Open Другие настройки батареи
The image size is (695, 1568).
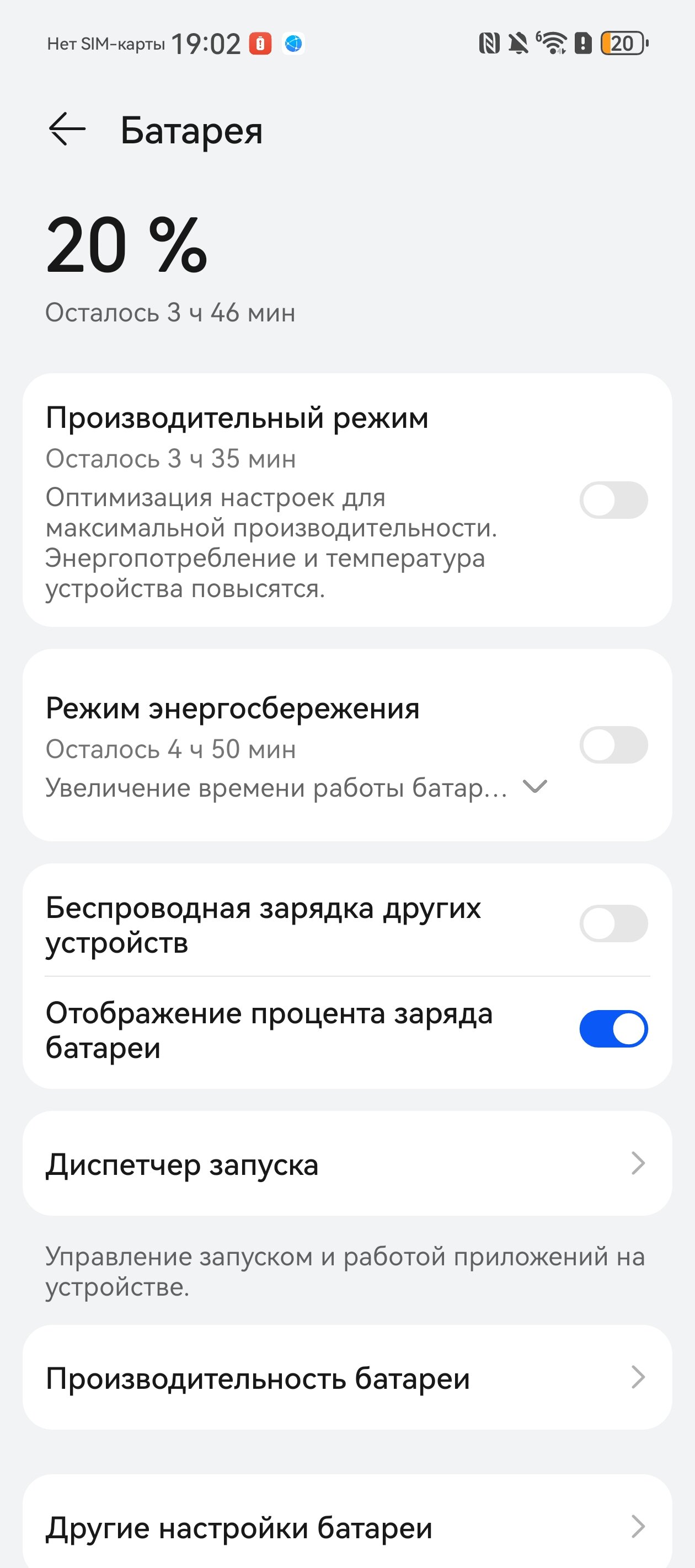[x=347, y=1526]
